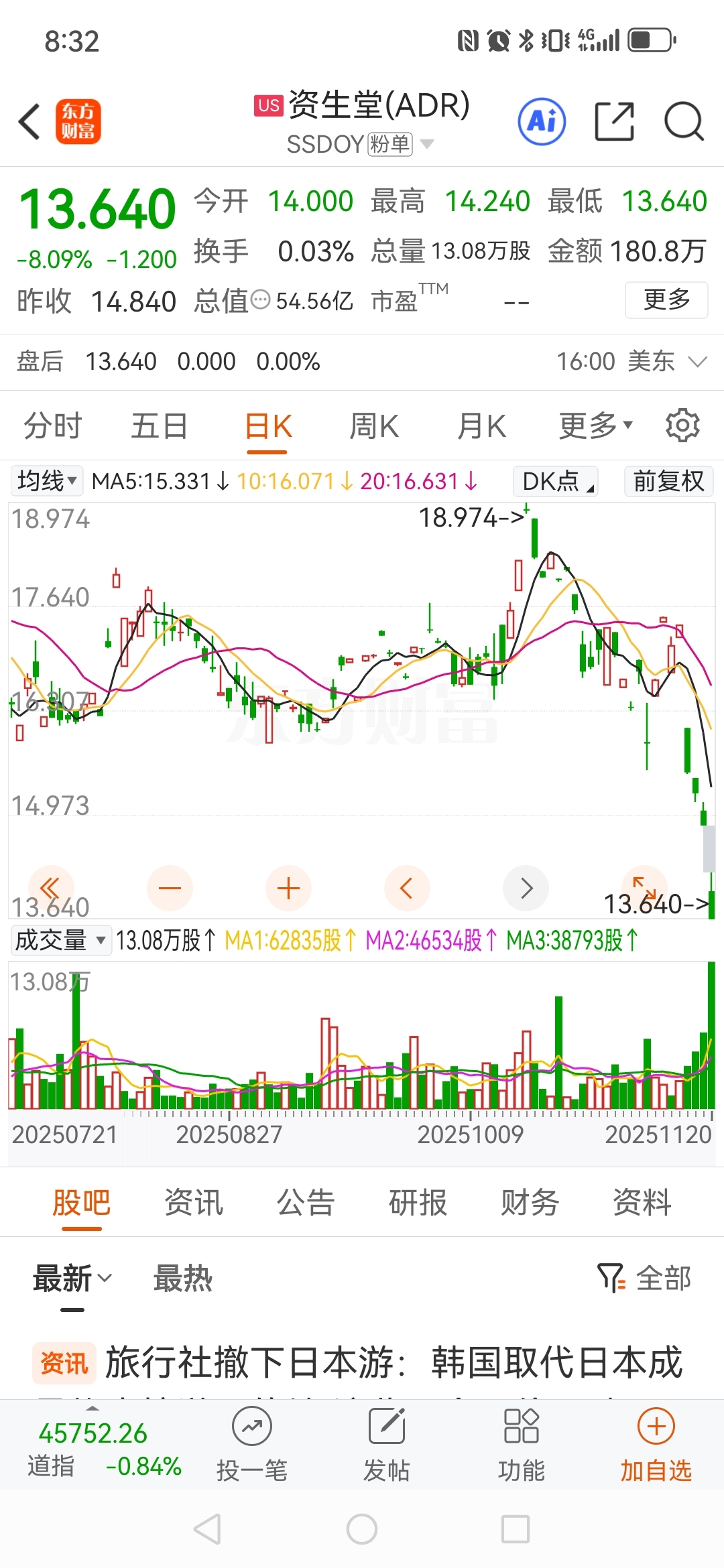Viewport: 724px width, 1568px height.
Task: Show the 月K chart
Action: pos(481,426)
